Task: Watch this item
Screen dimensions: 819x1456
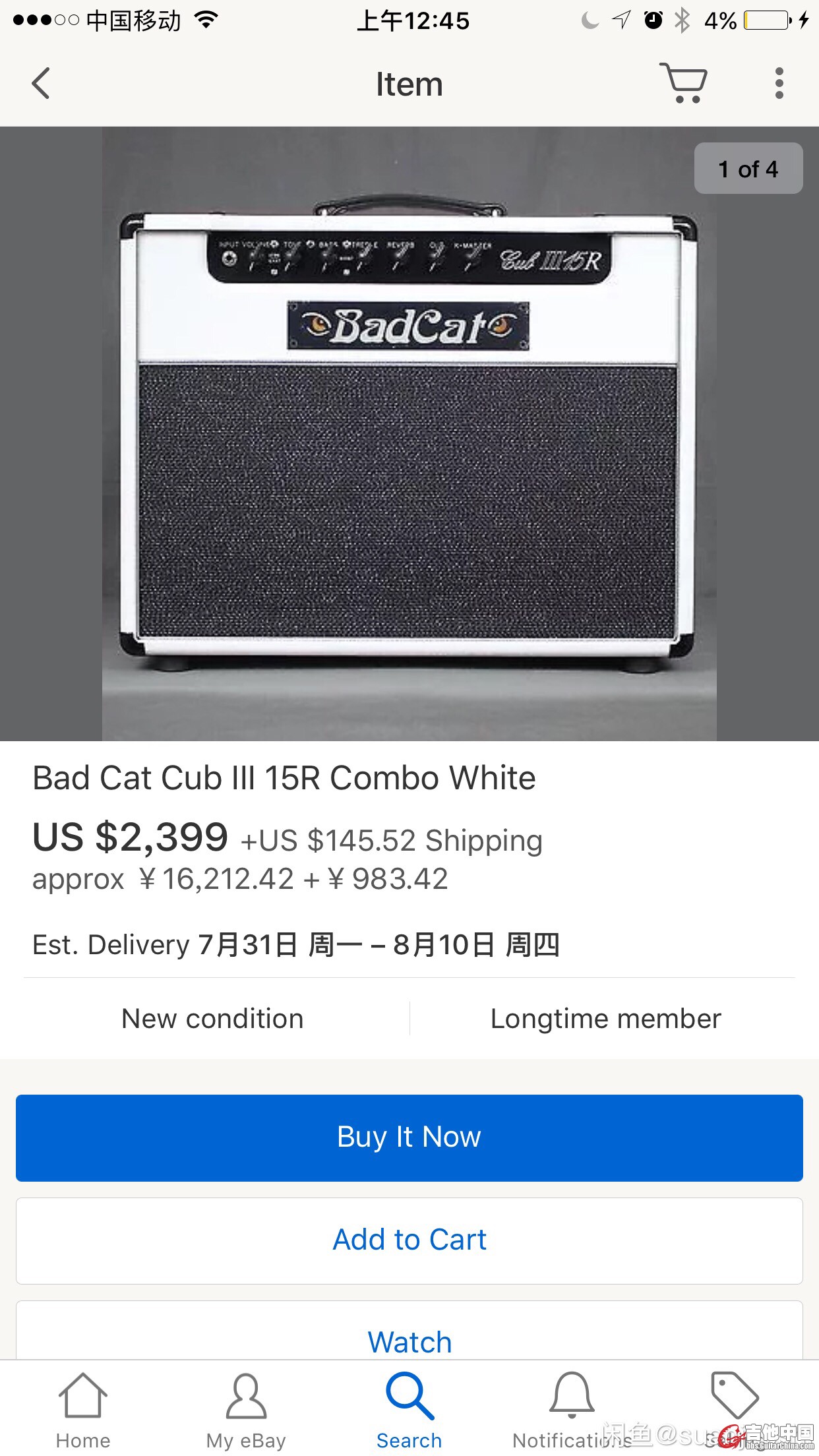Action: [409, 1341]
